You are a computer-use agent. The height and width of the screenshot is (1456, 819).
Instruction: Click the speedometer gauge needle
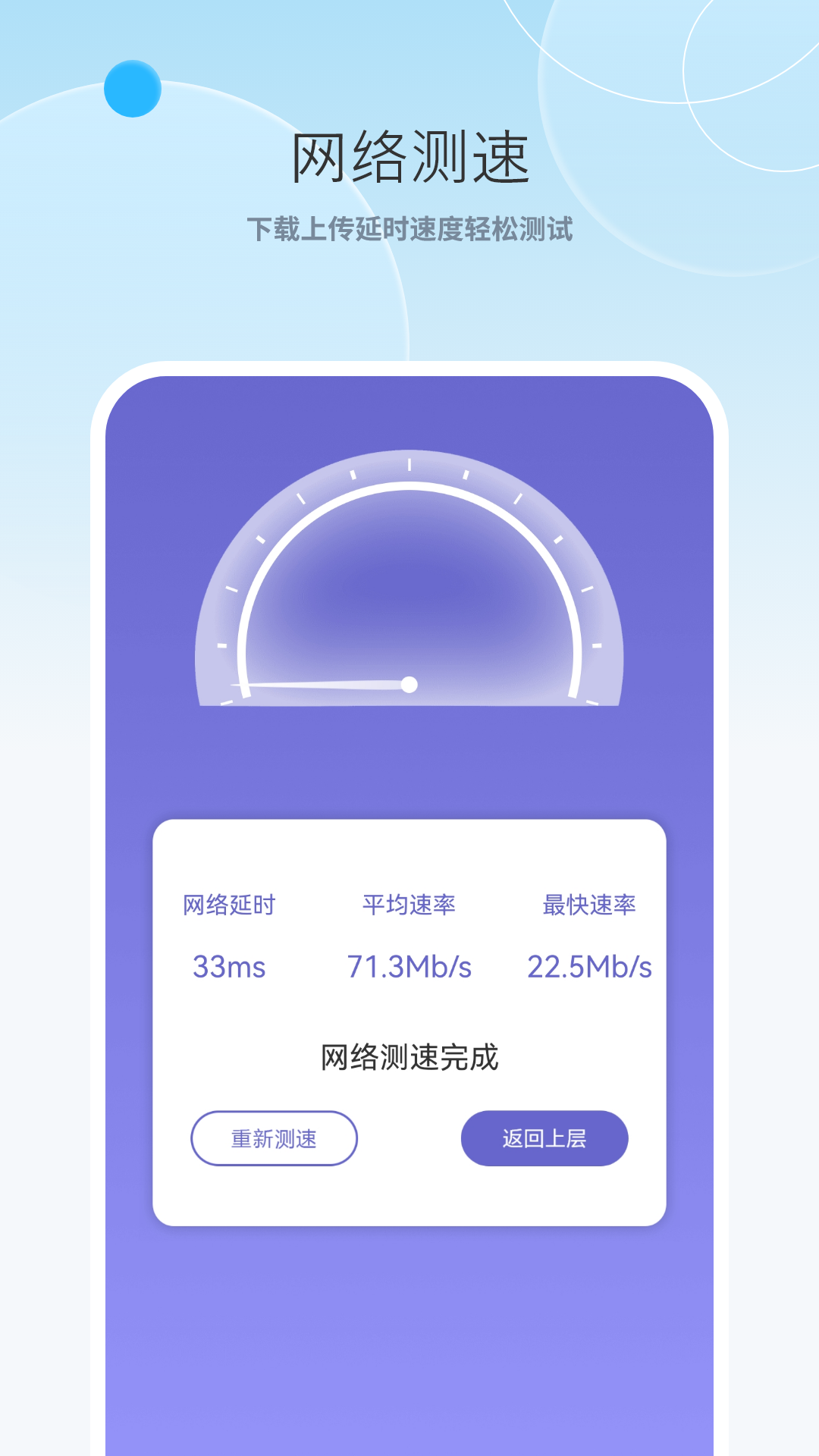click(x=318, y=682)
